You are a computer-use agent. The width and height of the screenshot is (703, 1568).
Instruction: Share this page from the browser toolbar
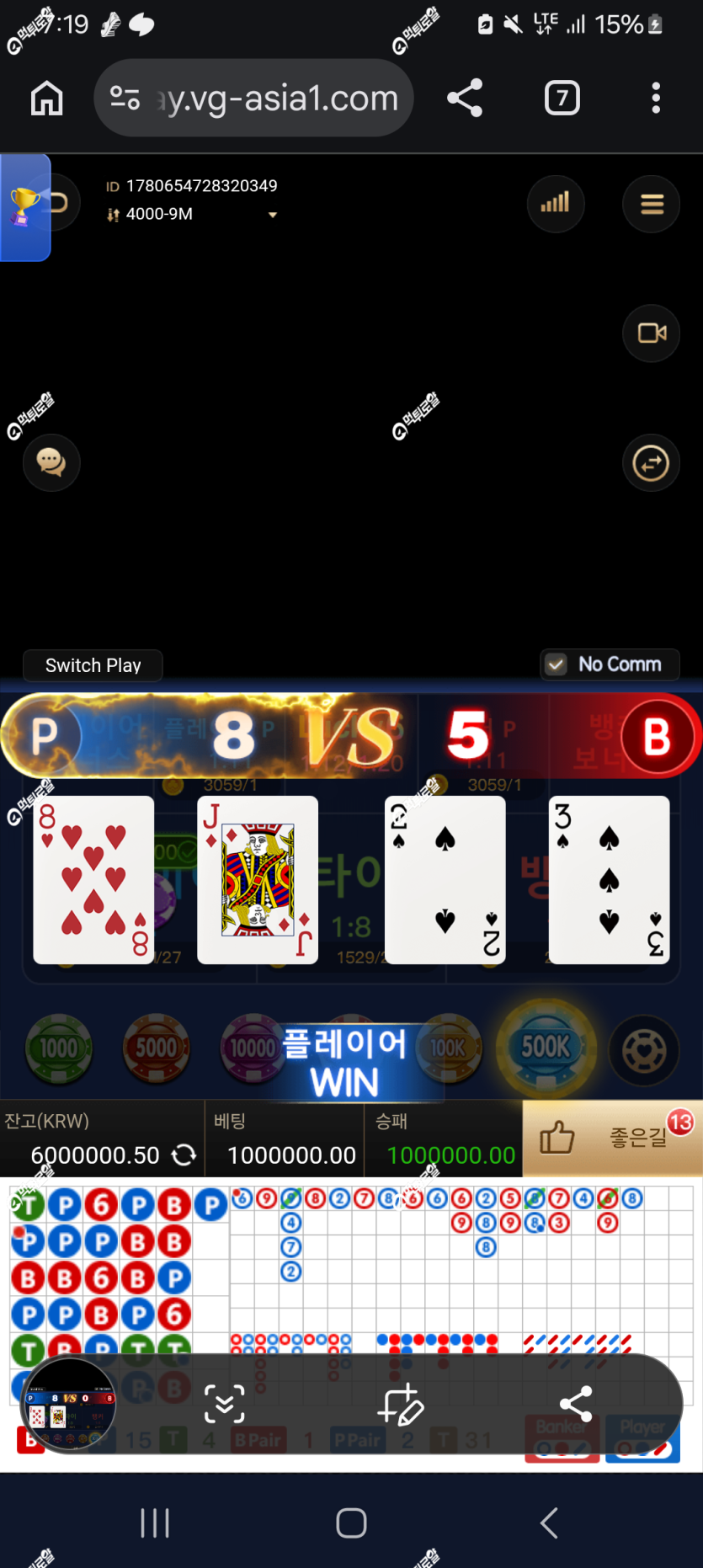coord(465,98)
